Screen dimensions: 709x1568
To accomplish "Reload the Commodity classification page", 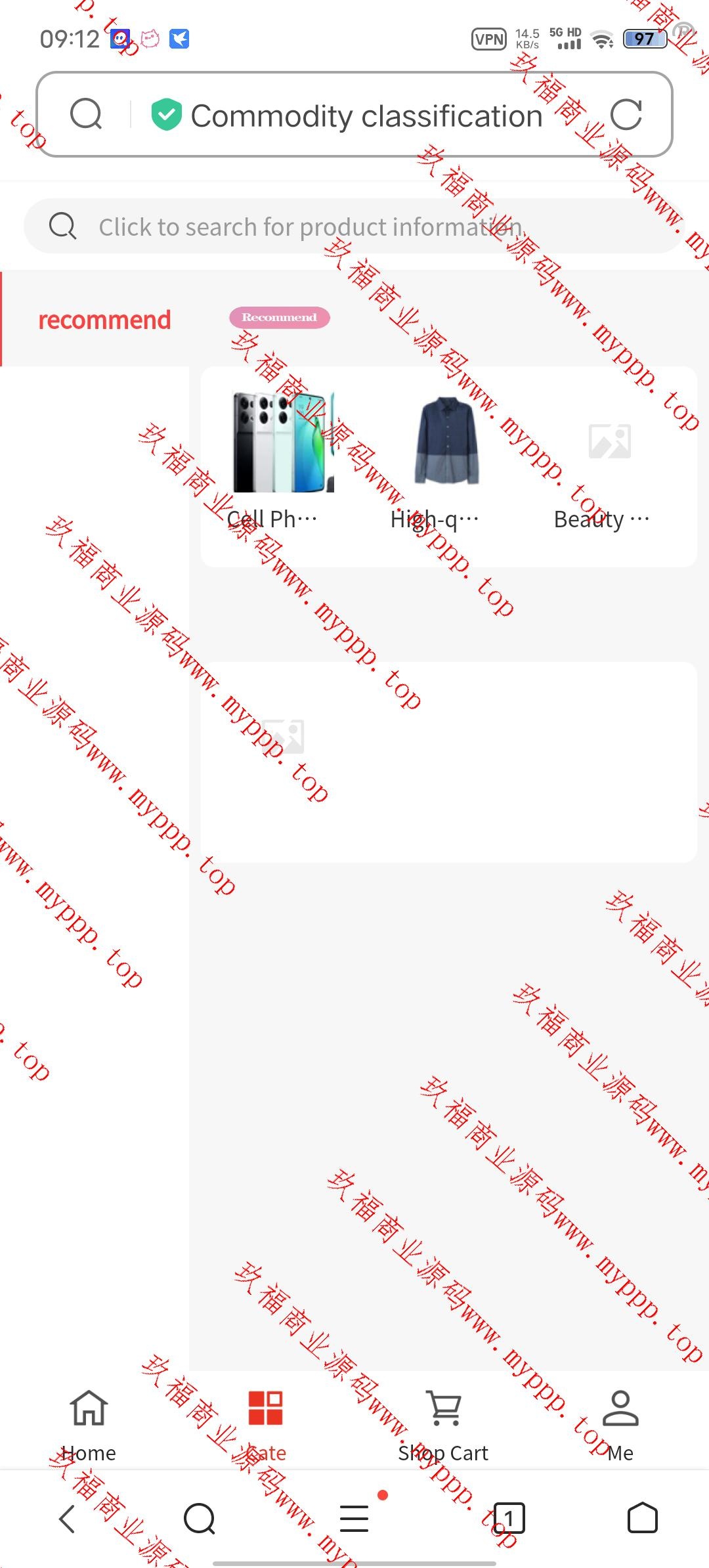I will tap(626, 115).
